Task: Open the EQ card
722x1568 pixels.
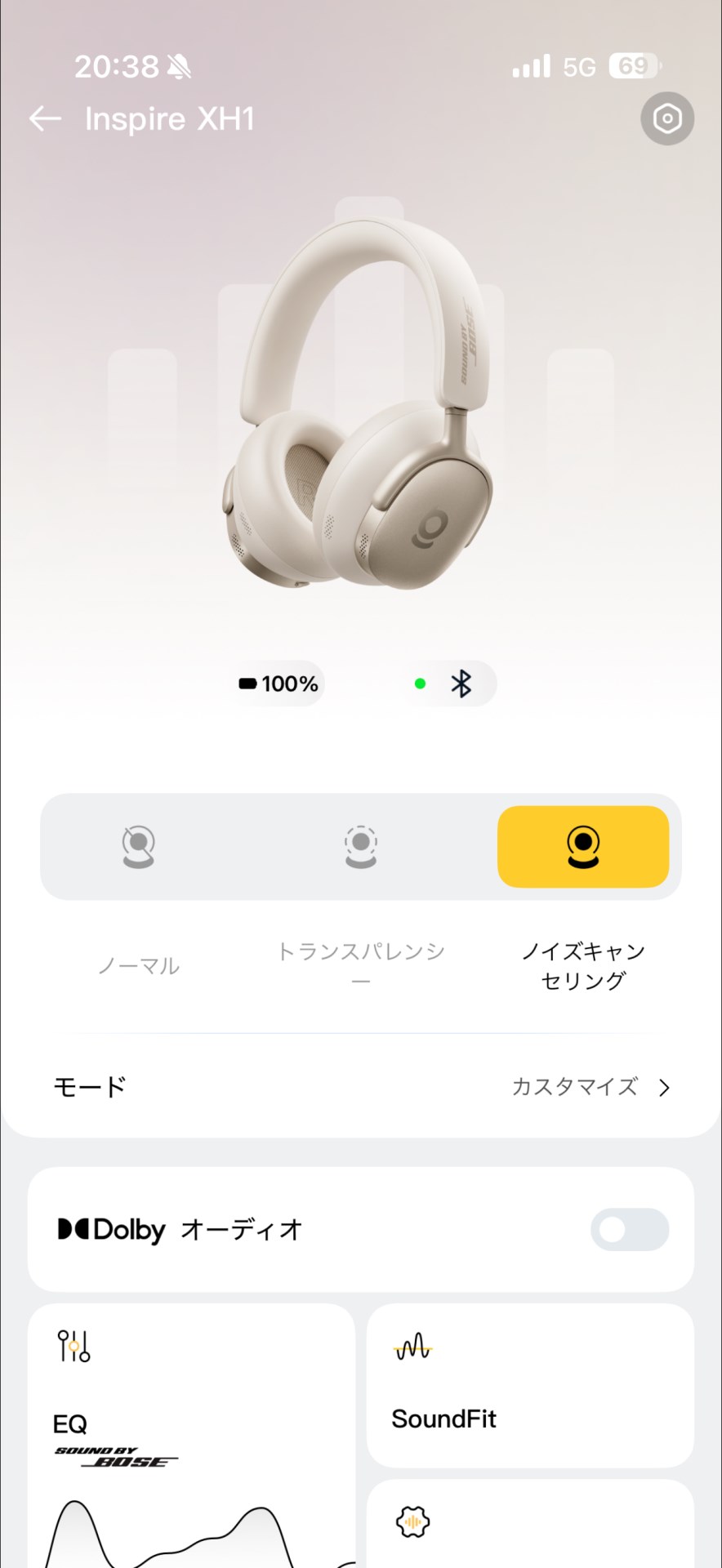Action: click(191, 1429)
